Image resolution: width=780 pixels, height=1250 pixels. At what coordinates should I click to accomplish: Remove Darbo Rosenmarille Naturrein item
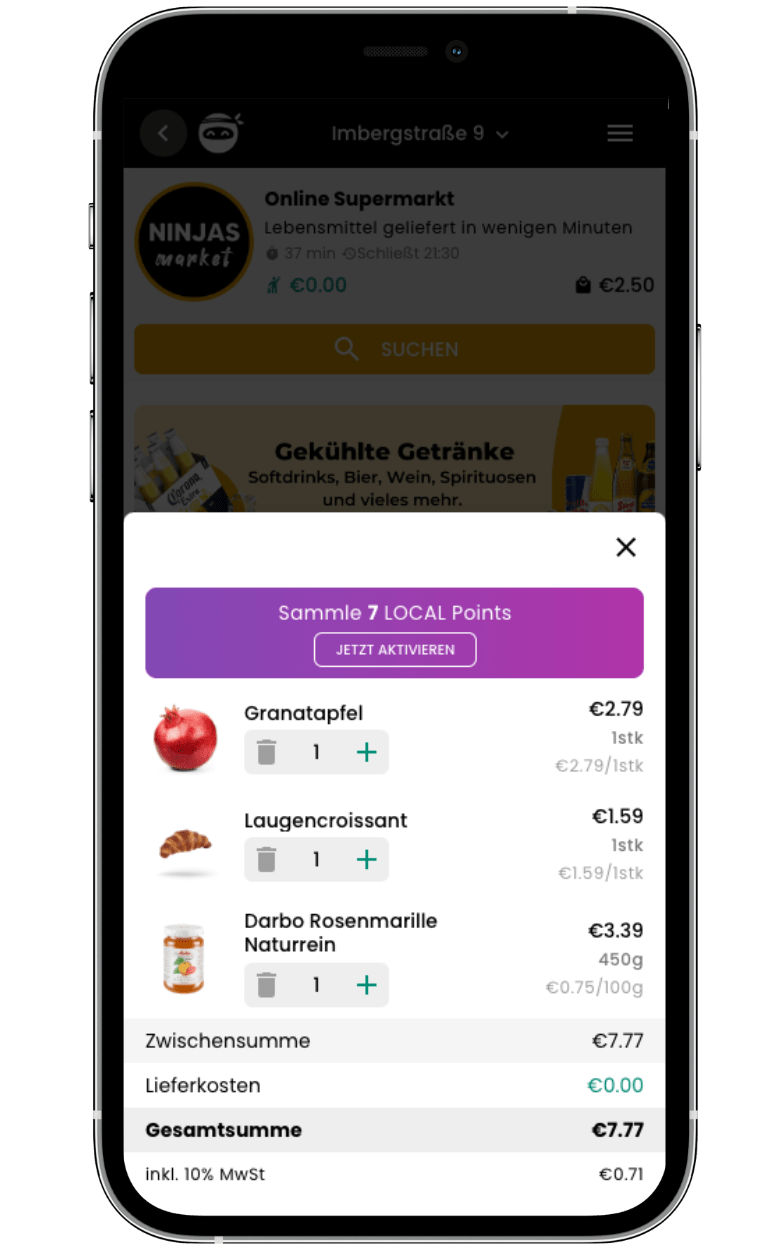click(x=266, y=985)
